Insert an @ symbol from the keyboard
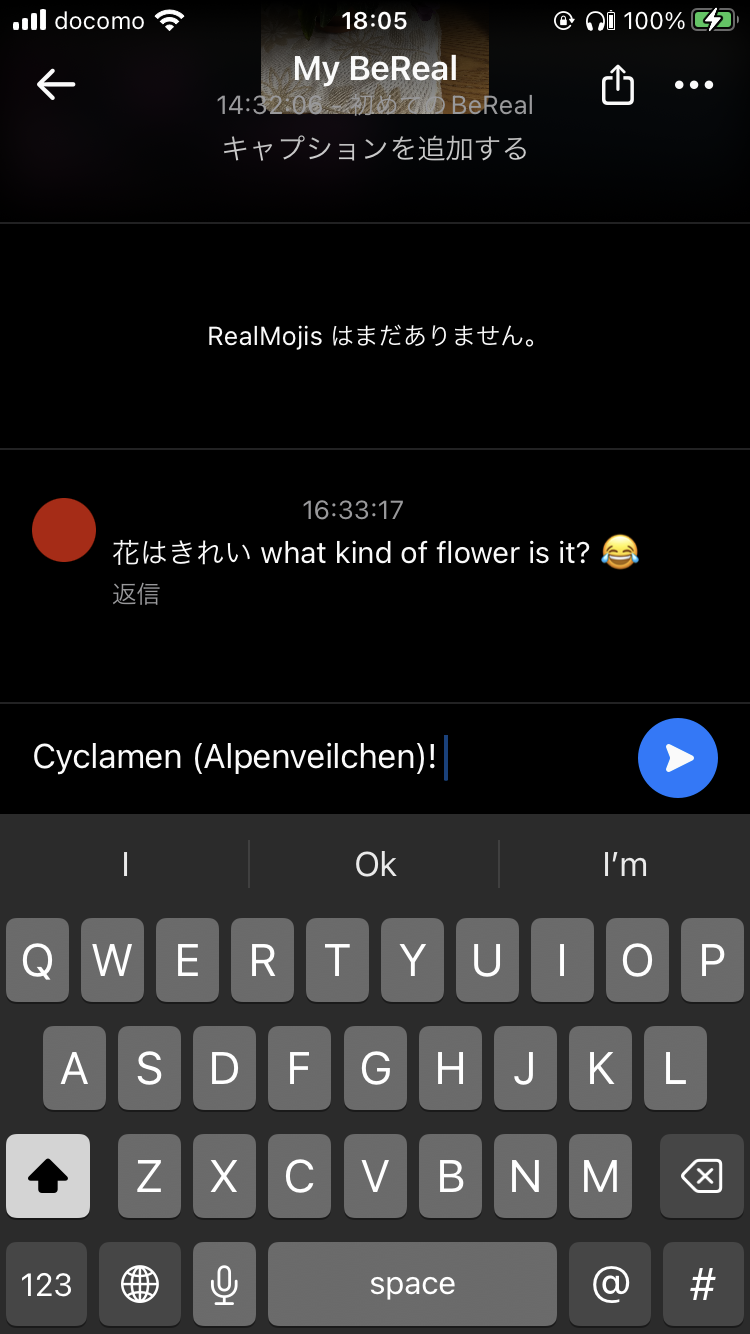750x1334 pixels. [610, 1284]
